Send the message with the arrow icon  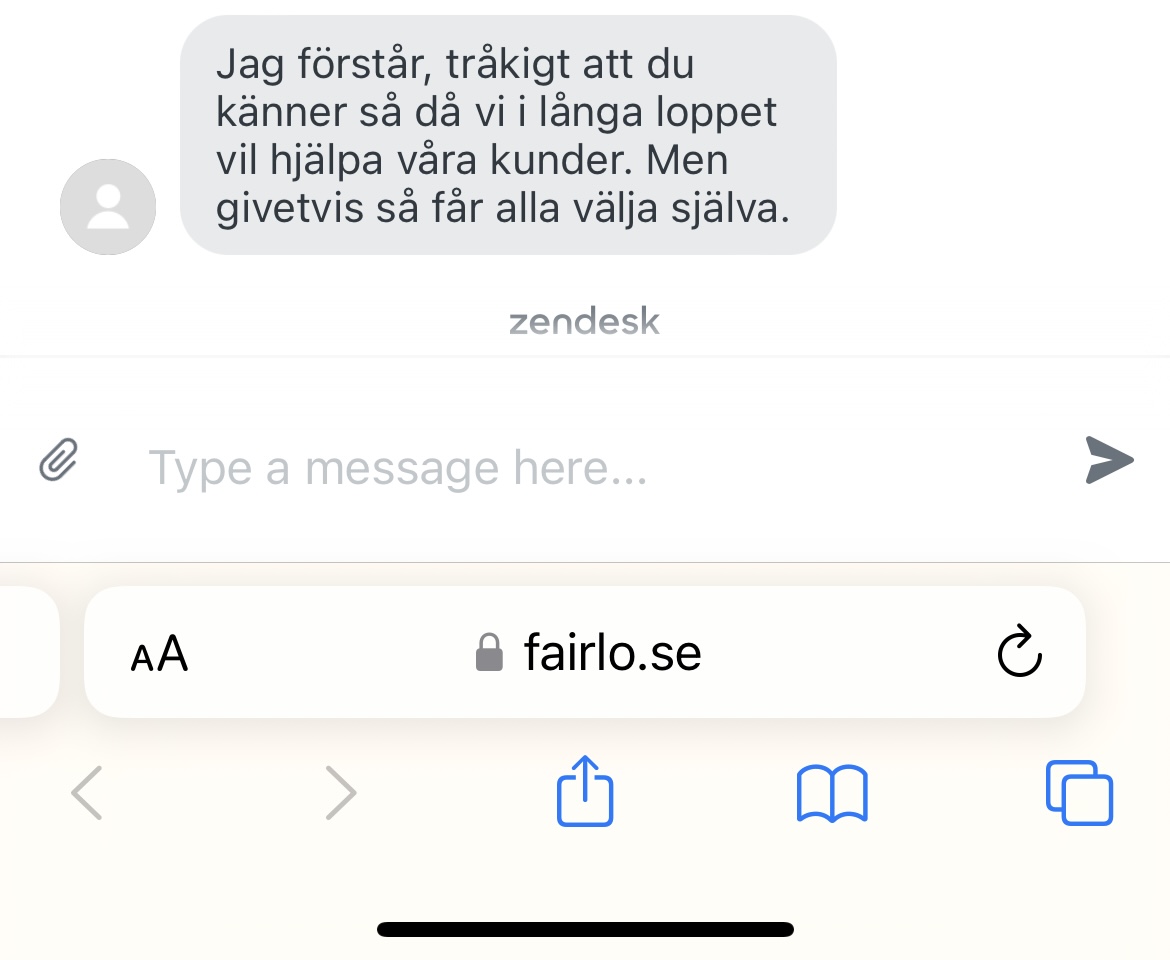click(1109, 460)
